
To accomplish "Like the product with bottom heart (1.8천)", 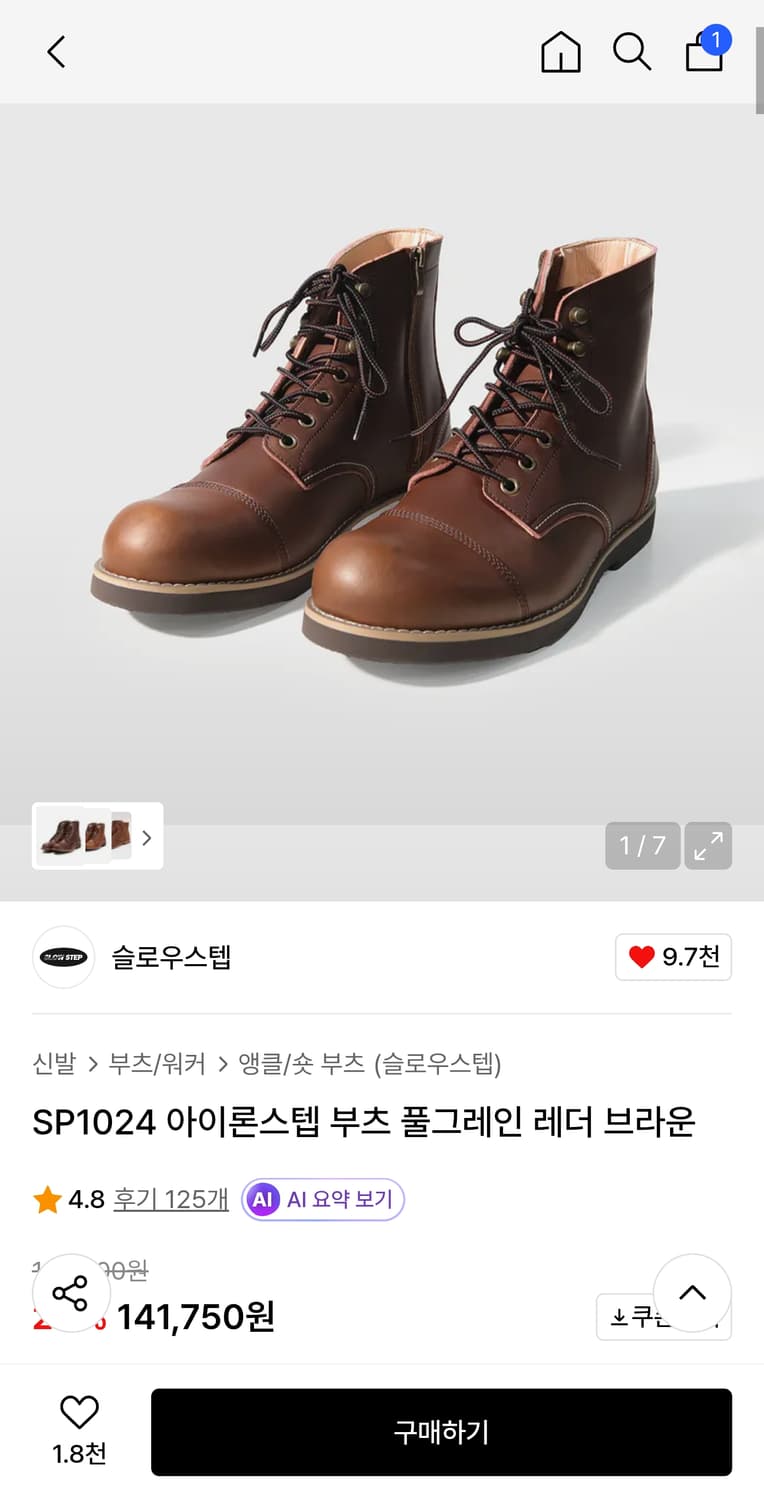I will coord(79,1411).
